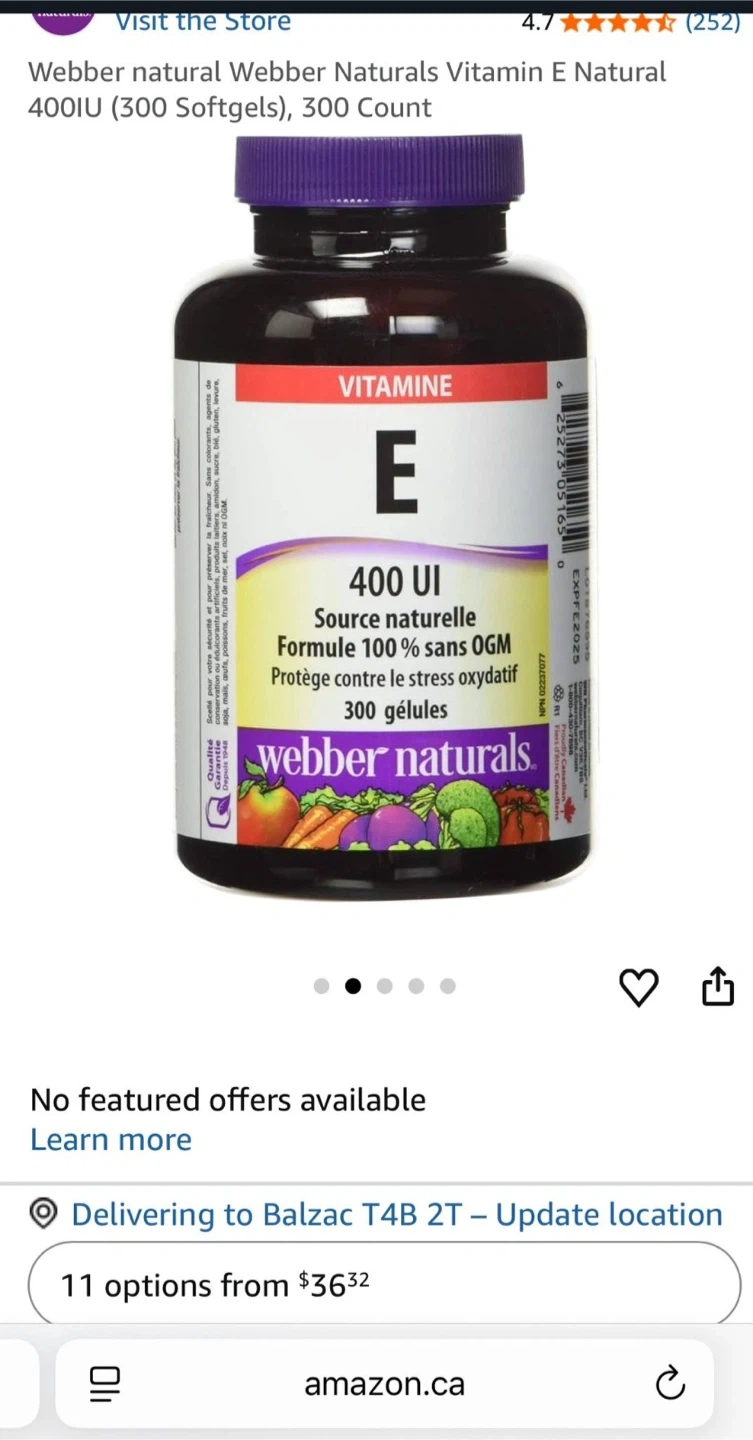Update delivery location from Balzac T4B 2T
This screenshot has height=1440, width=753.
(x=396, y=1214)
